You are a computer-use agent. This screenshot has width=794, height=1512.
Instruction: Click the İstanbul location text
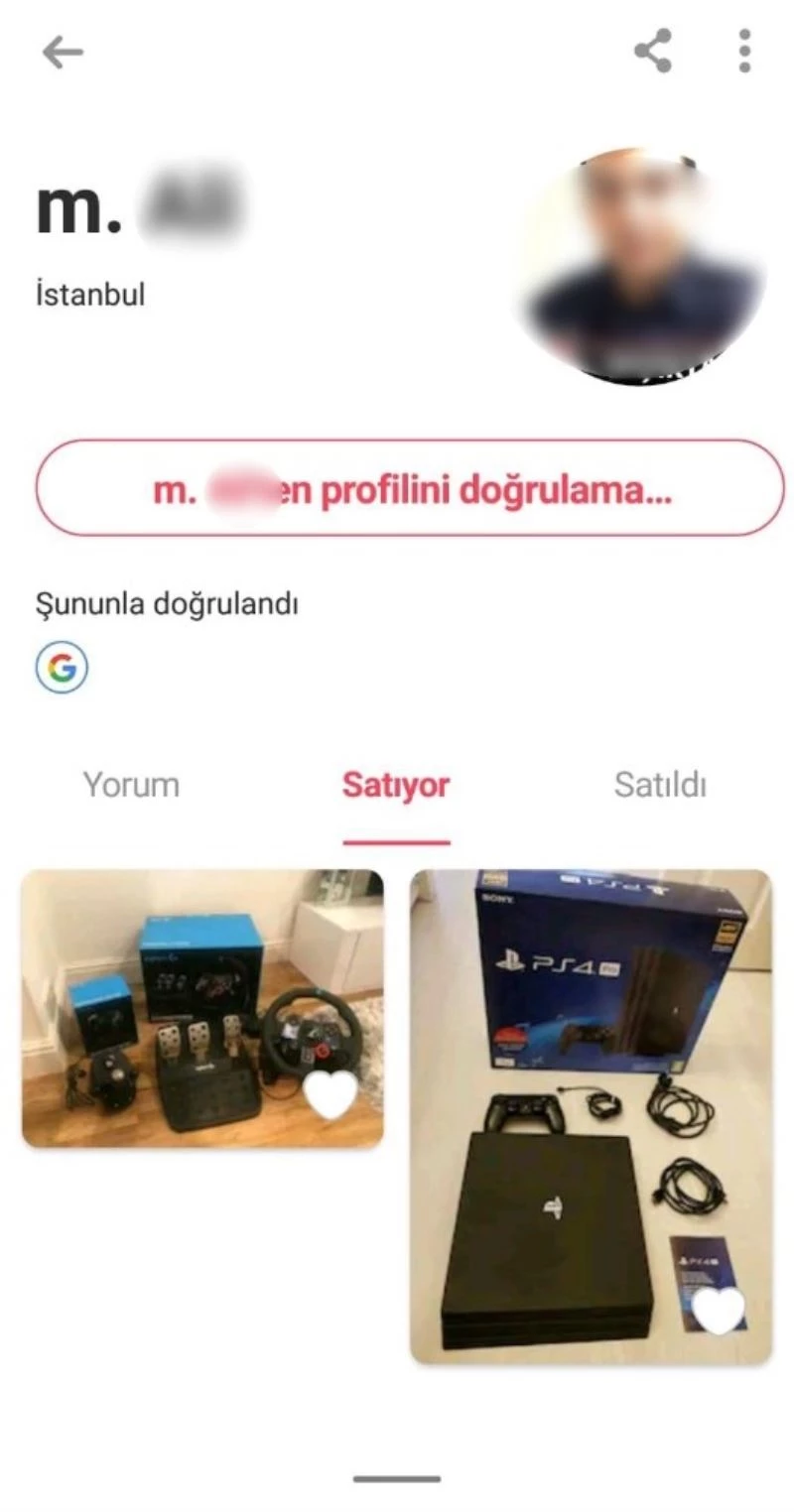[88, 294]
